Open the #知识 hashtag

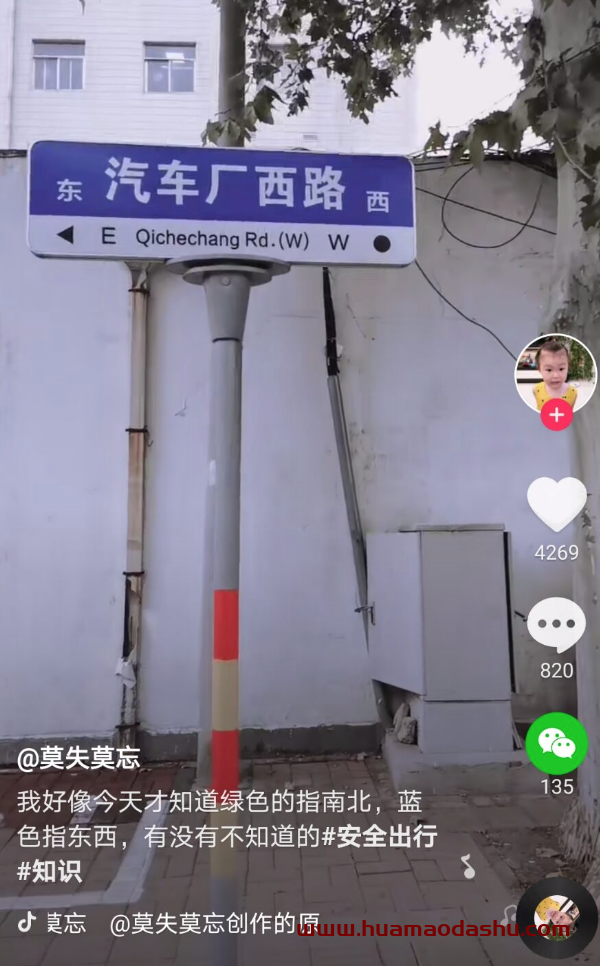coord(50,871)
